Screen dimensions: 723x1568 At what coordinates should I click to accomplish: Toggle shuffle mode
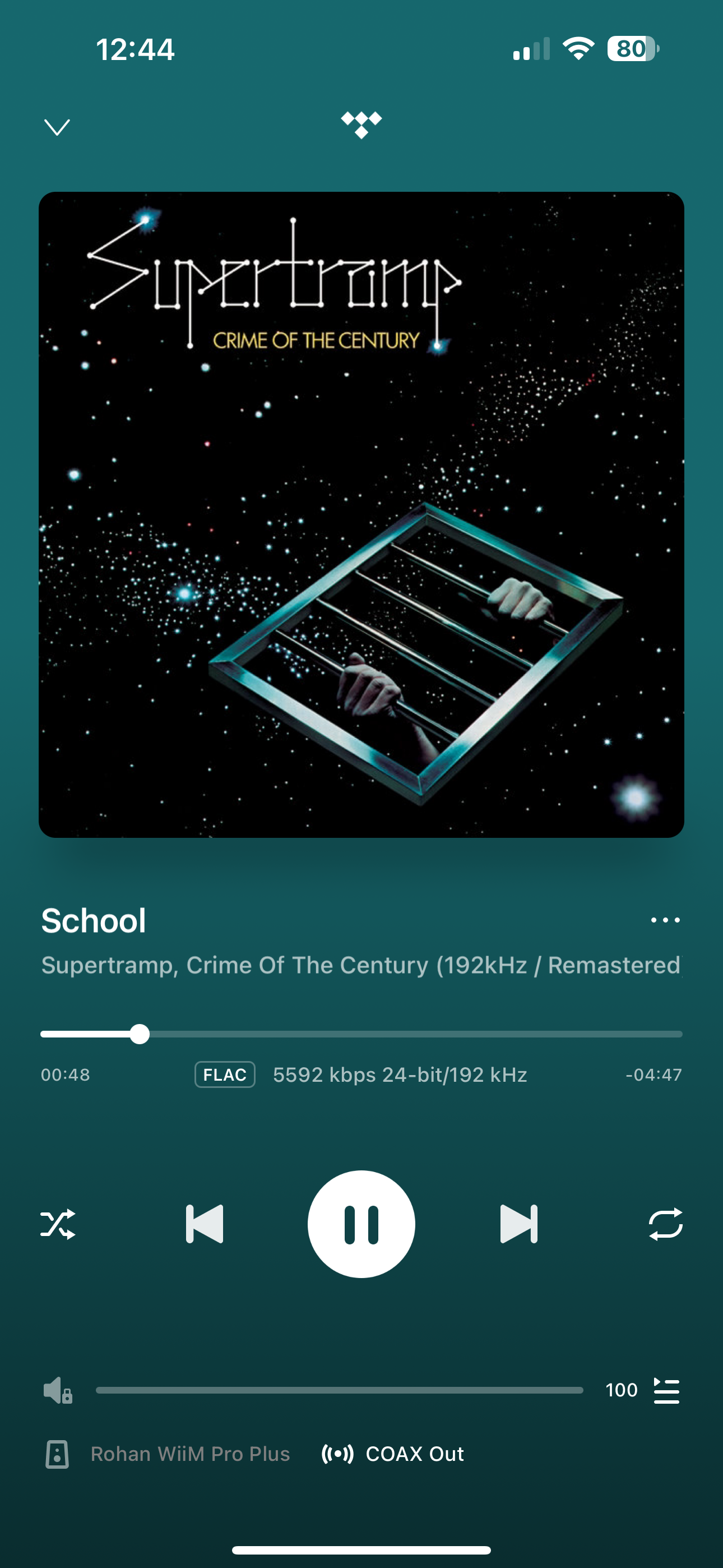point(58,1224)
